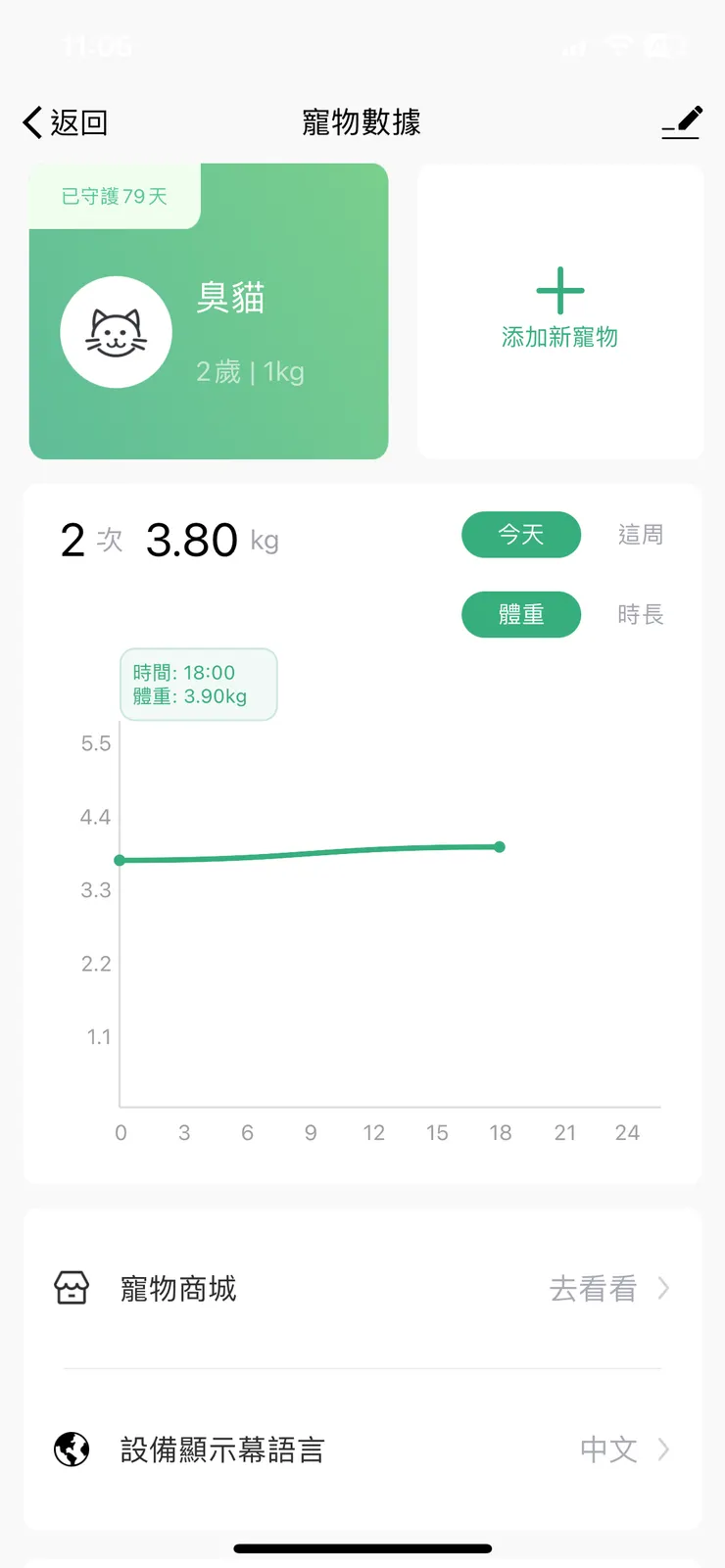725x1568 pixels.
Task: Tap the plus icon to add new pet
Action: click(558, 290)
